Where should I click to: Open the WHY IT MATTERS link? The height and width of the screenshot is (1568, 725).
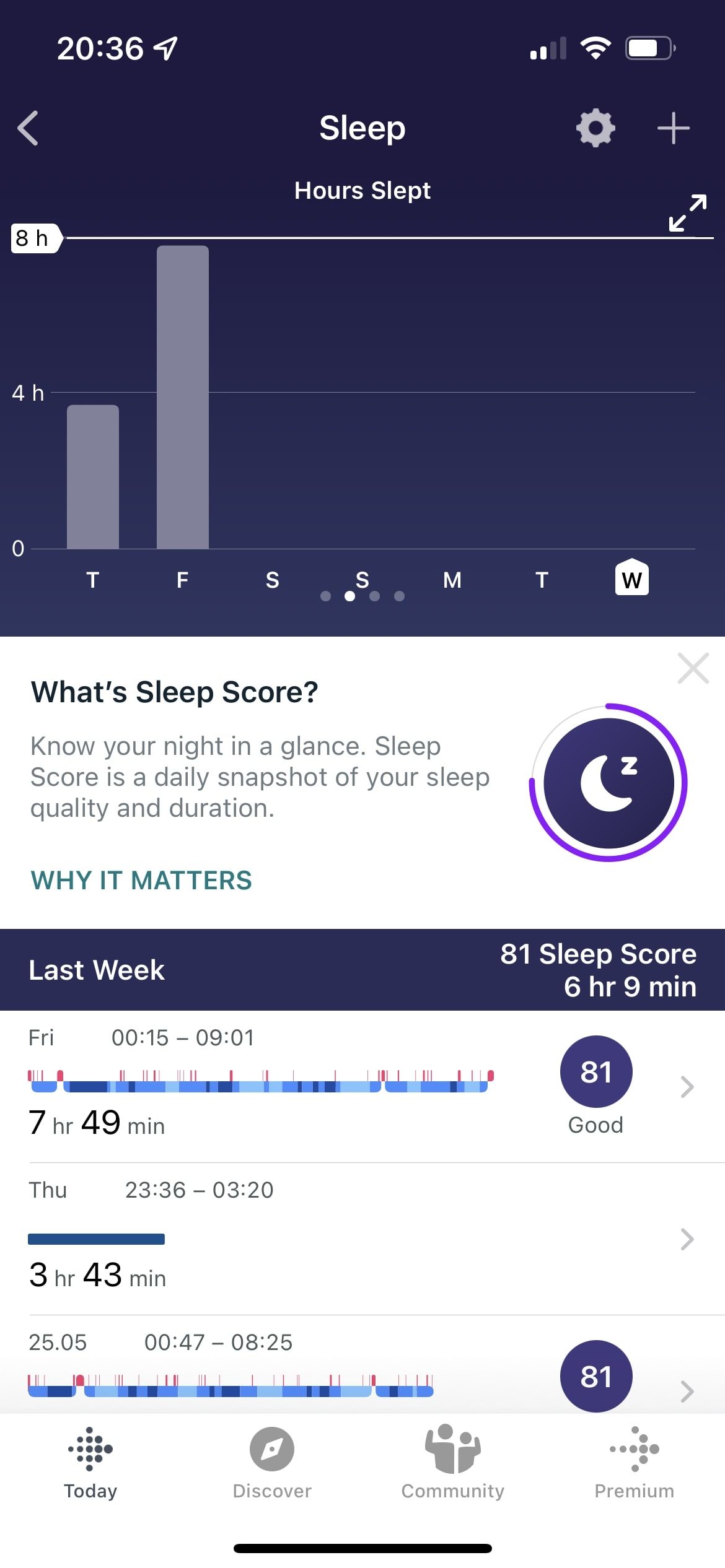point(141,880)
